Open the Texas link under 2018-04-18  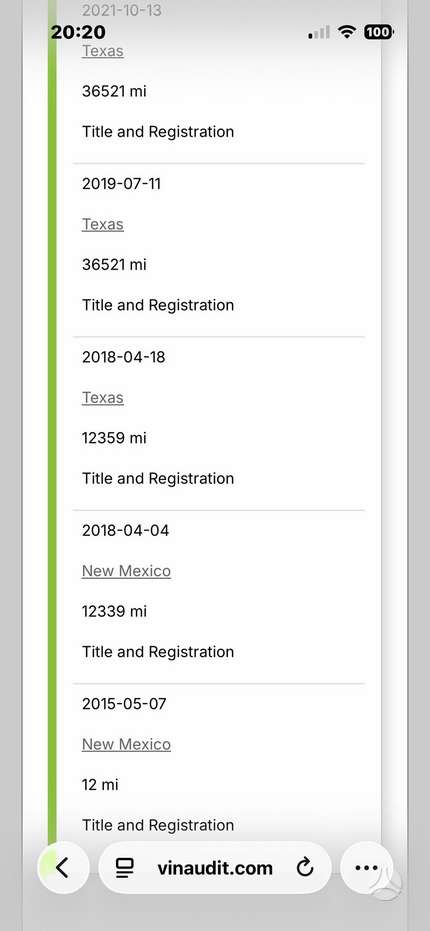pyautogui.click(x=103, y=398)
